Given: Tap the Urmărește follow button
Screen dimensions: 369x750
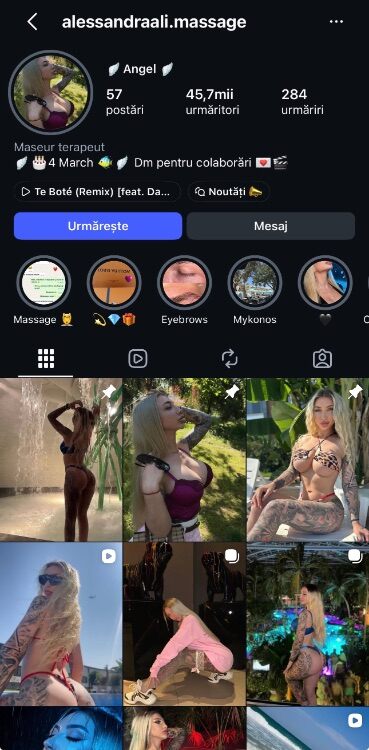Looking at the screenshot, I should [98, 226].
